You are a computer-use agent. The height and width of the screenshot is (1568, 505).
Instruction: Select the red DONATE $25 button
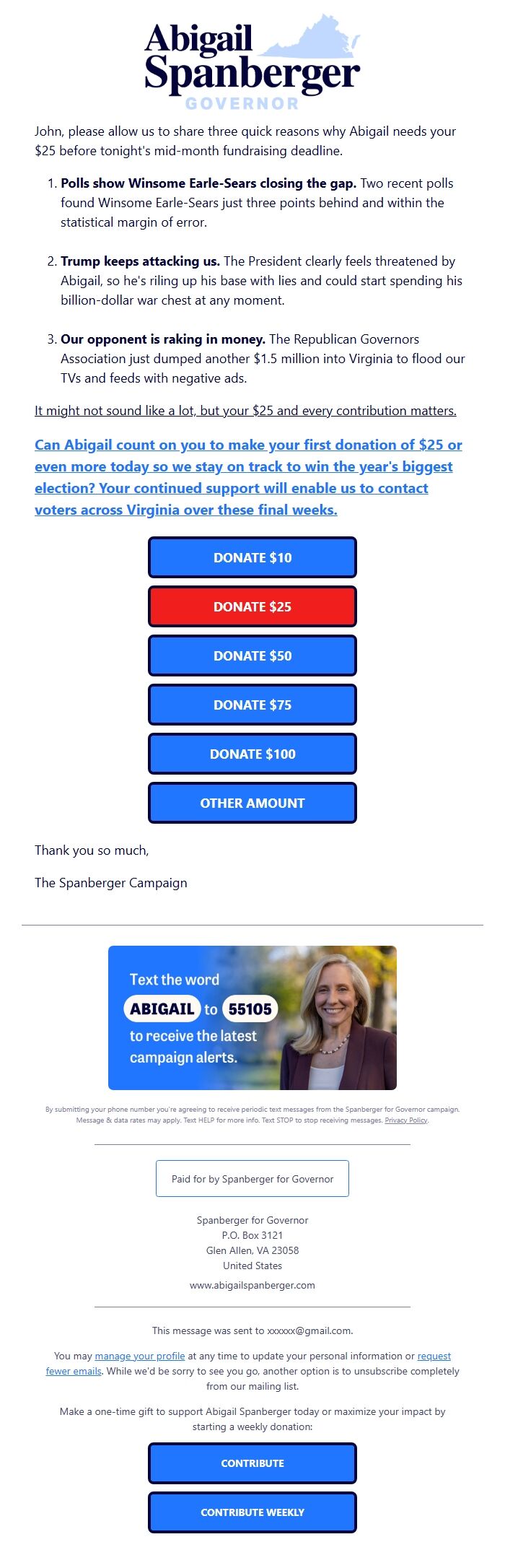click(252, 606)
